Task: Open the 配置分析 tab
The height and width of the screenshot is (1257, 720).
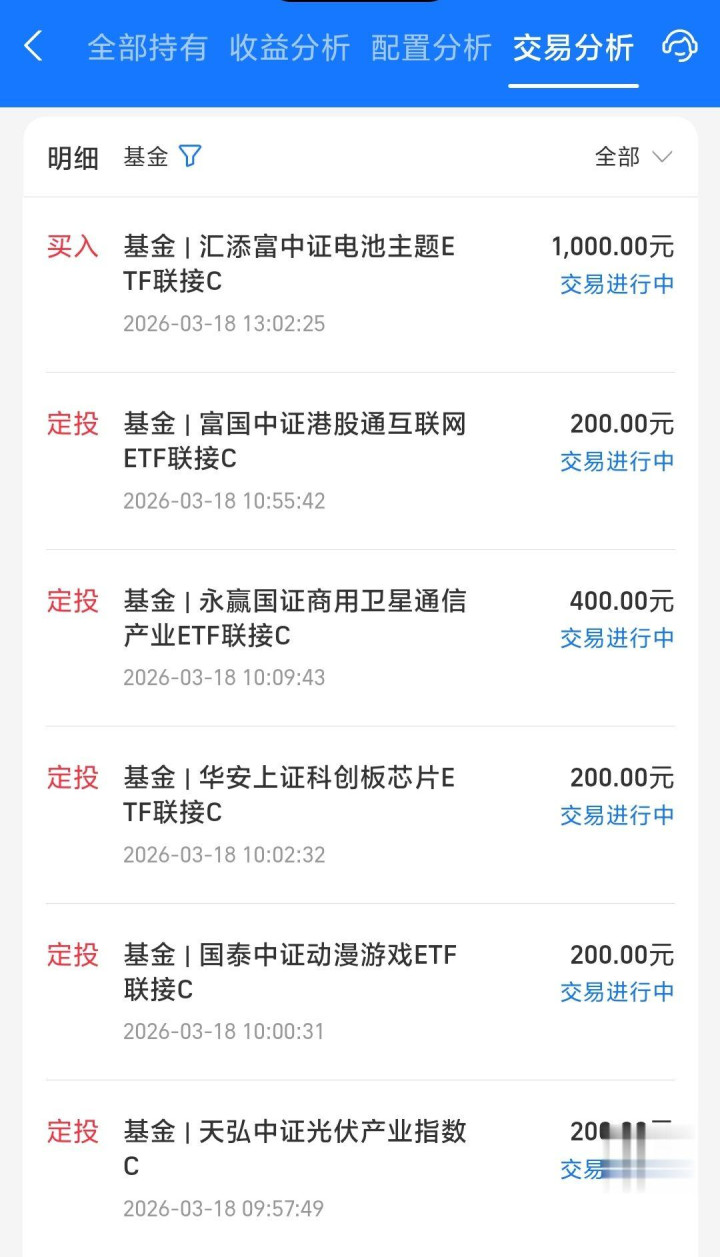Action: 431,47
